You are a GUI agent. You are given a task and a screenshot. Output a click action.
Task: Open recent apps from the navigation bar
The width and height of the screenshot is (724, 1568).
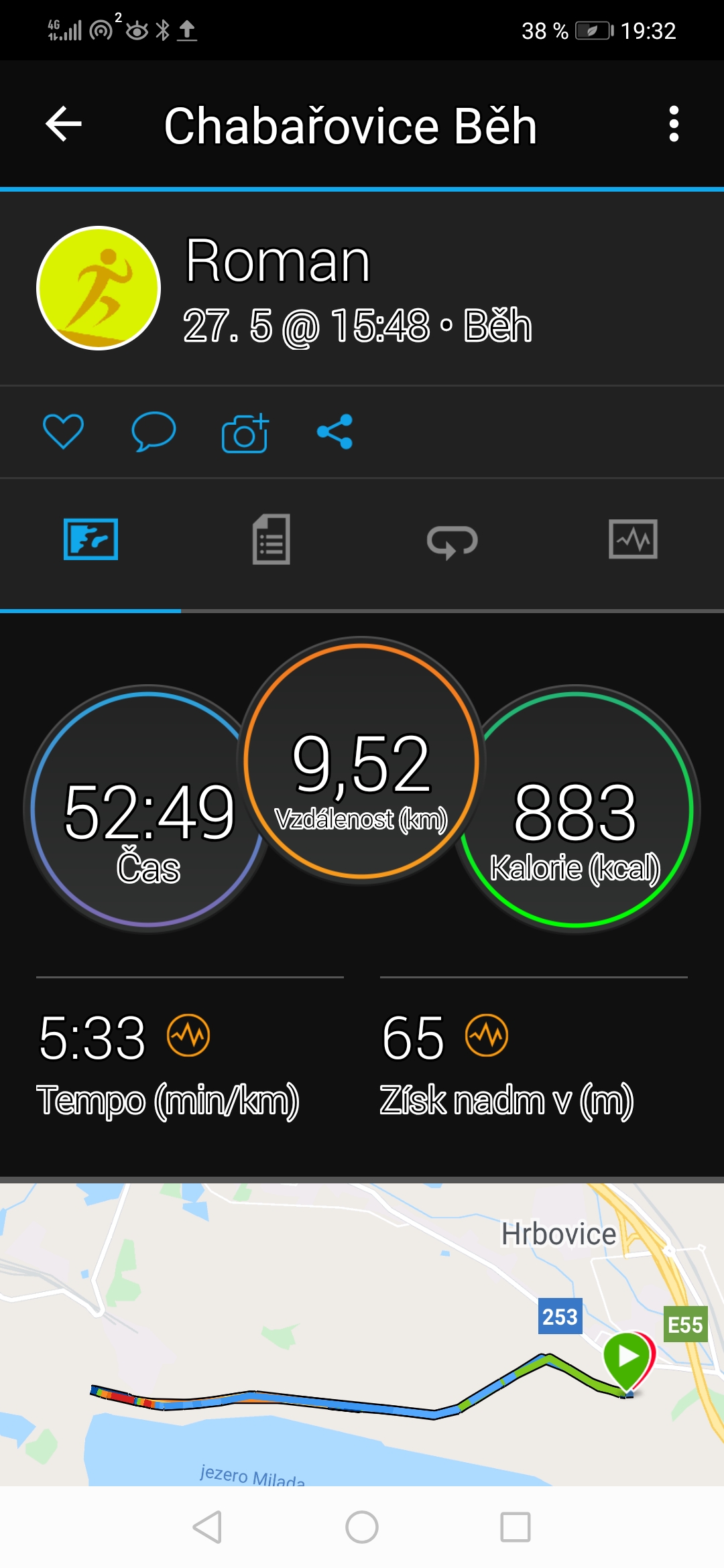point(516,1527)
